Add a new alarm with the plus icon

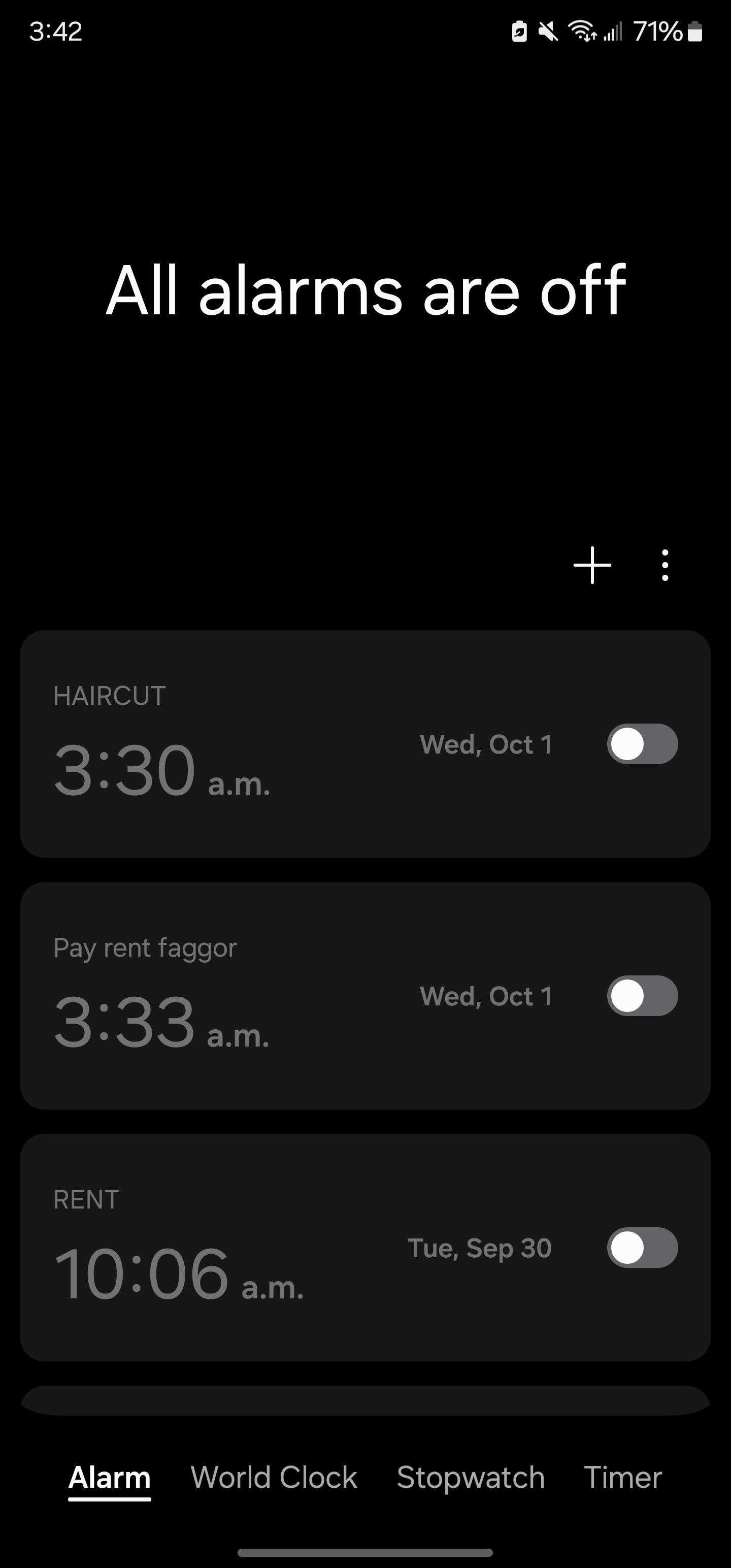pos(592,566)
